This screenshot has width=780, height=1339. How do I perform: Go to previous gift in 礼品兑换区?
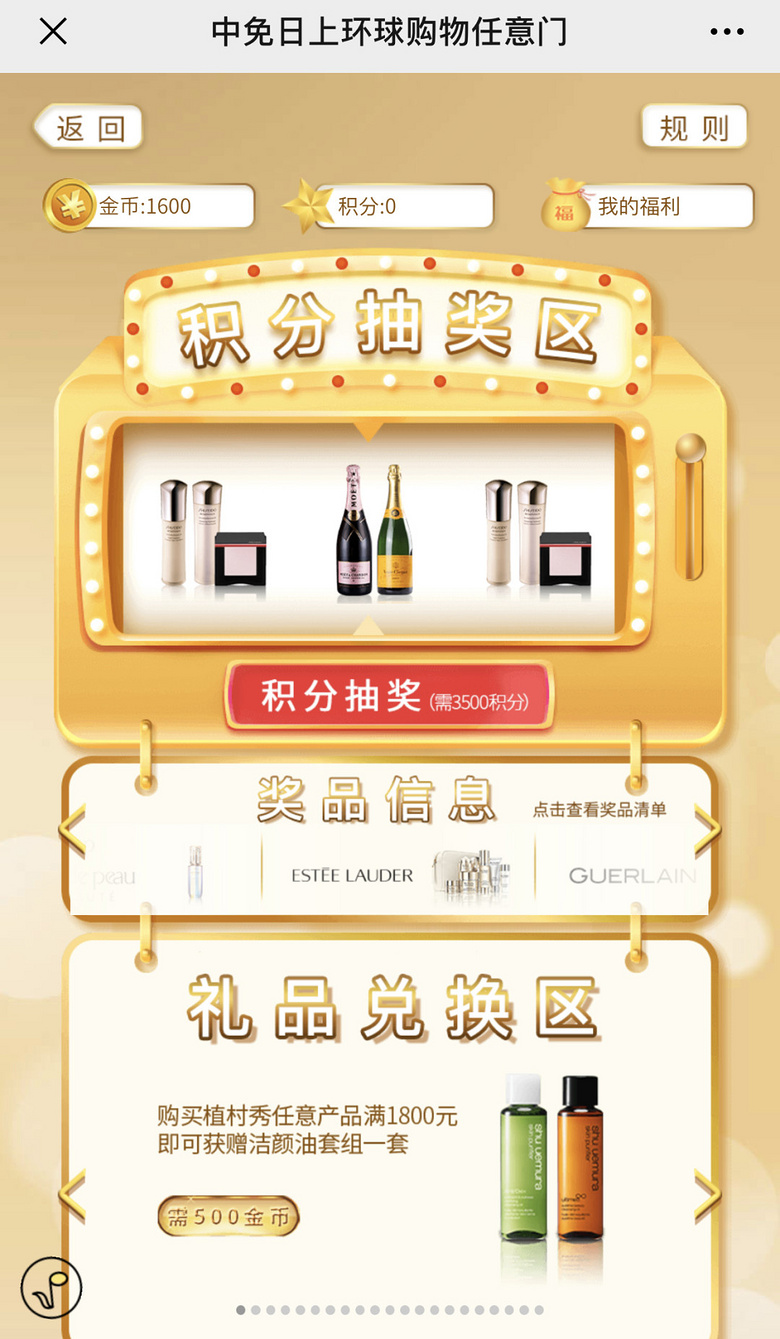click(72, 1194)
